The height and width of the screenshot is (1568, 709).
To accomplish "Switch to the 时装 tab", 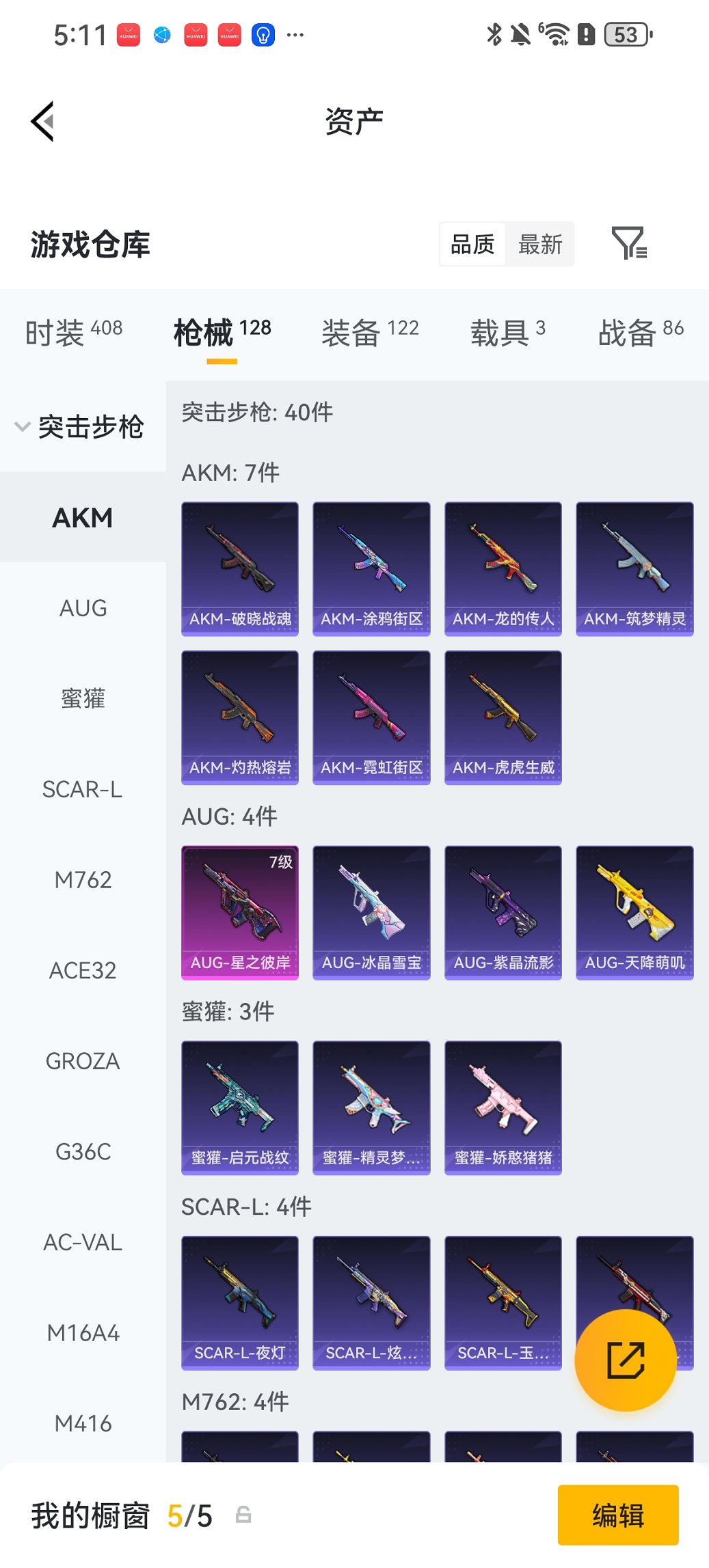I will (73, 333).
